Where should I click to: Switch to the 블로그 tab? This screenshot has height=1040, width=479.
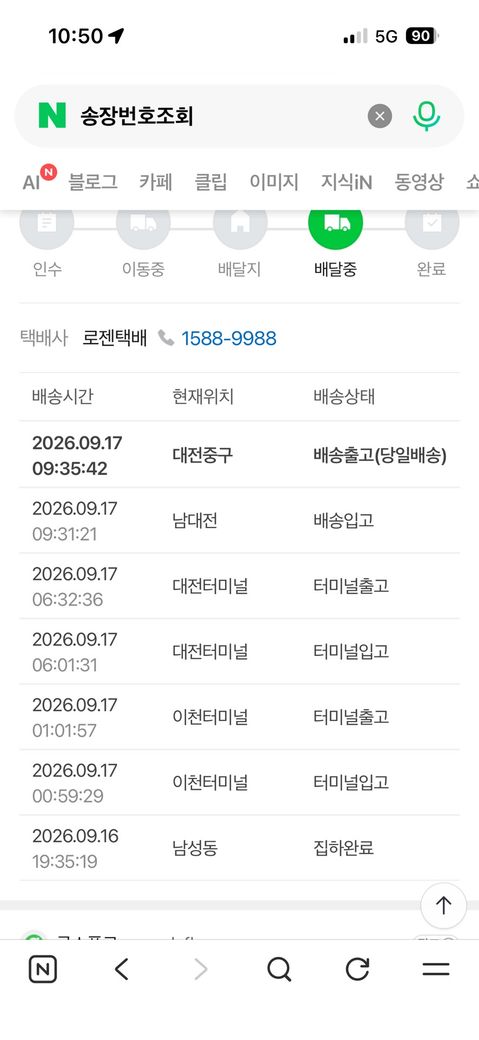tap(93, 182)
